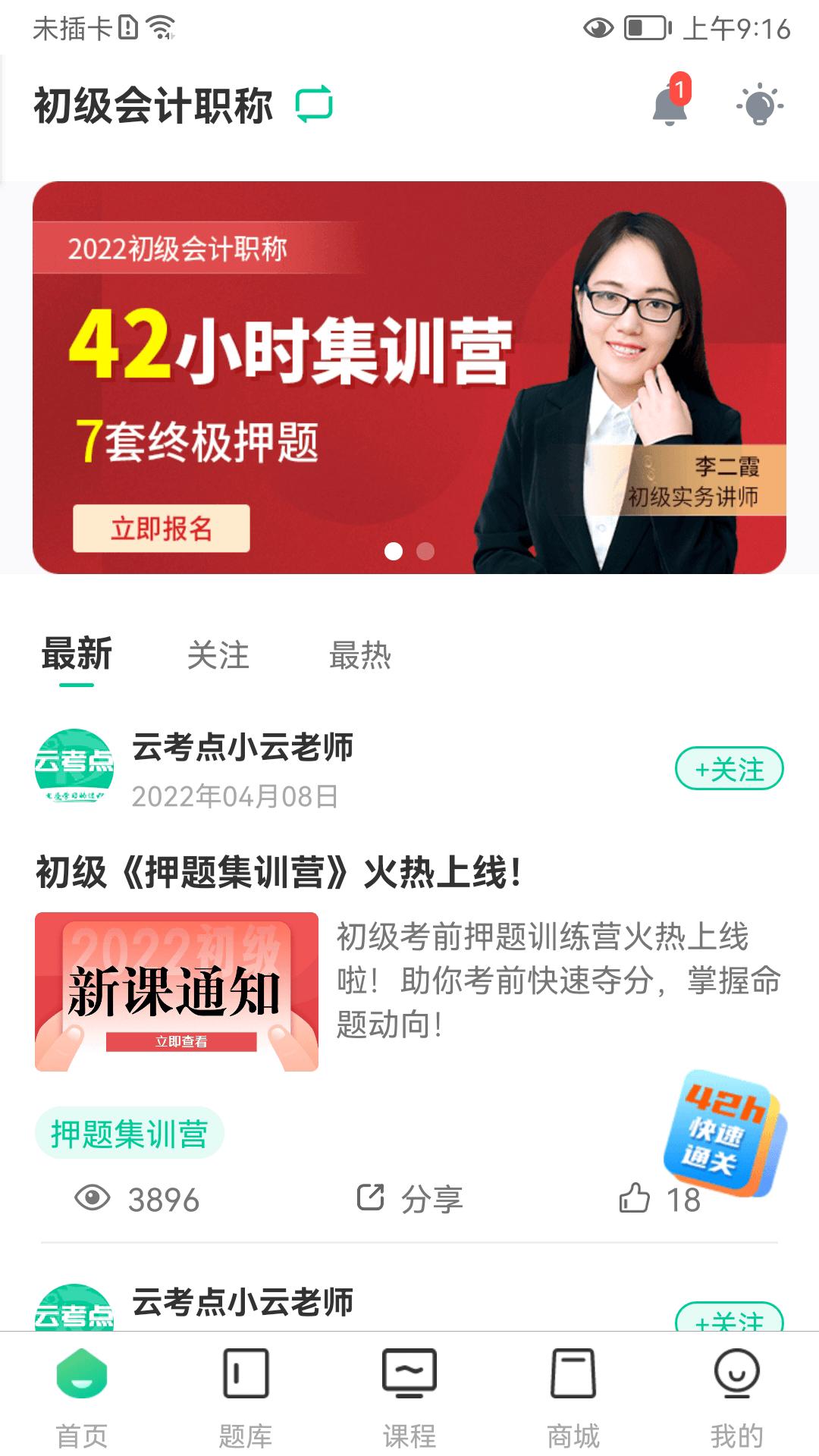
Task: Like the post with 18 likes
Action: tap(659, 1200)
